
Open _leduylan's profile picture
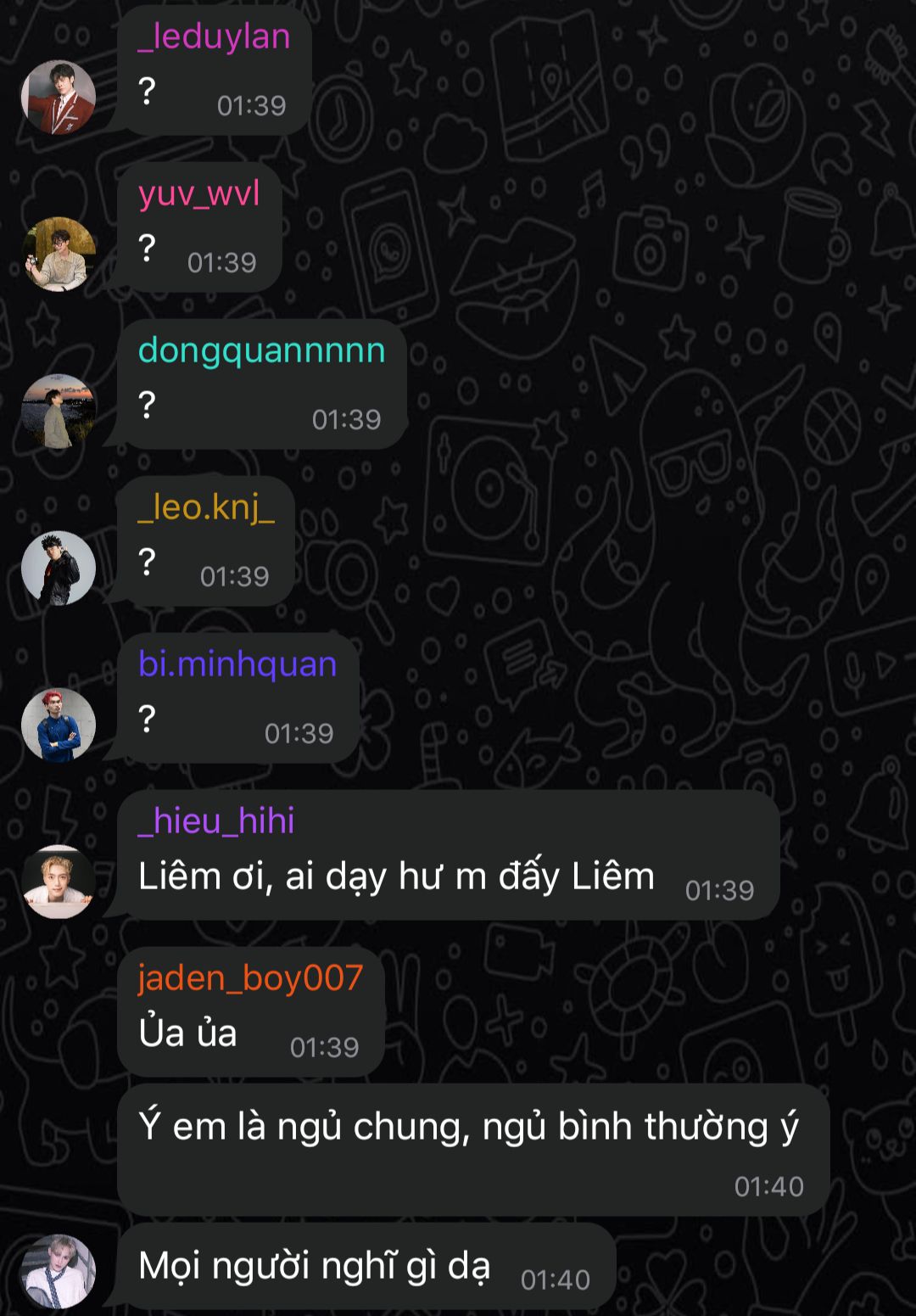point(59,97)
